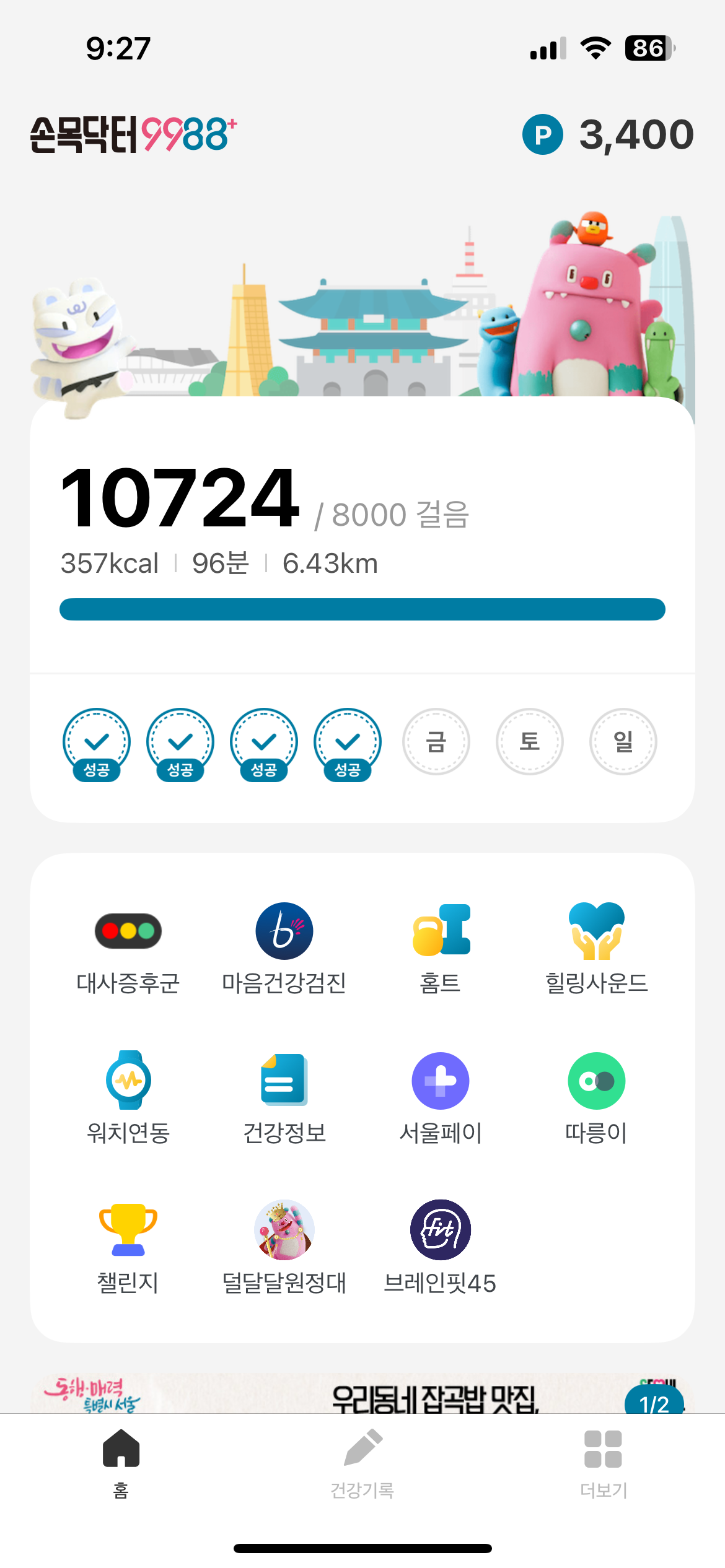The image size is (725, 1568).
Task: Open 워치연동 watch sync
Action: 128,1097
